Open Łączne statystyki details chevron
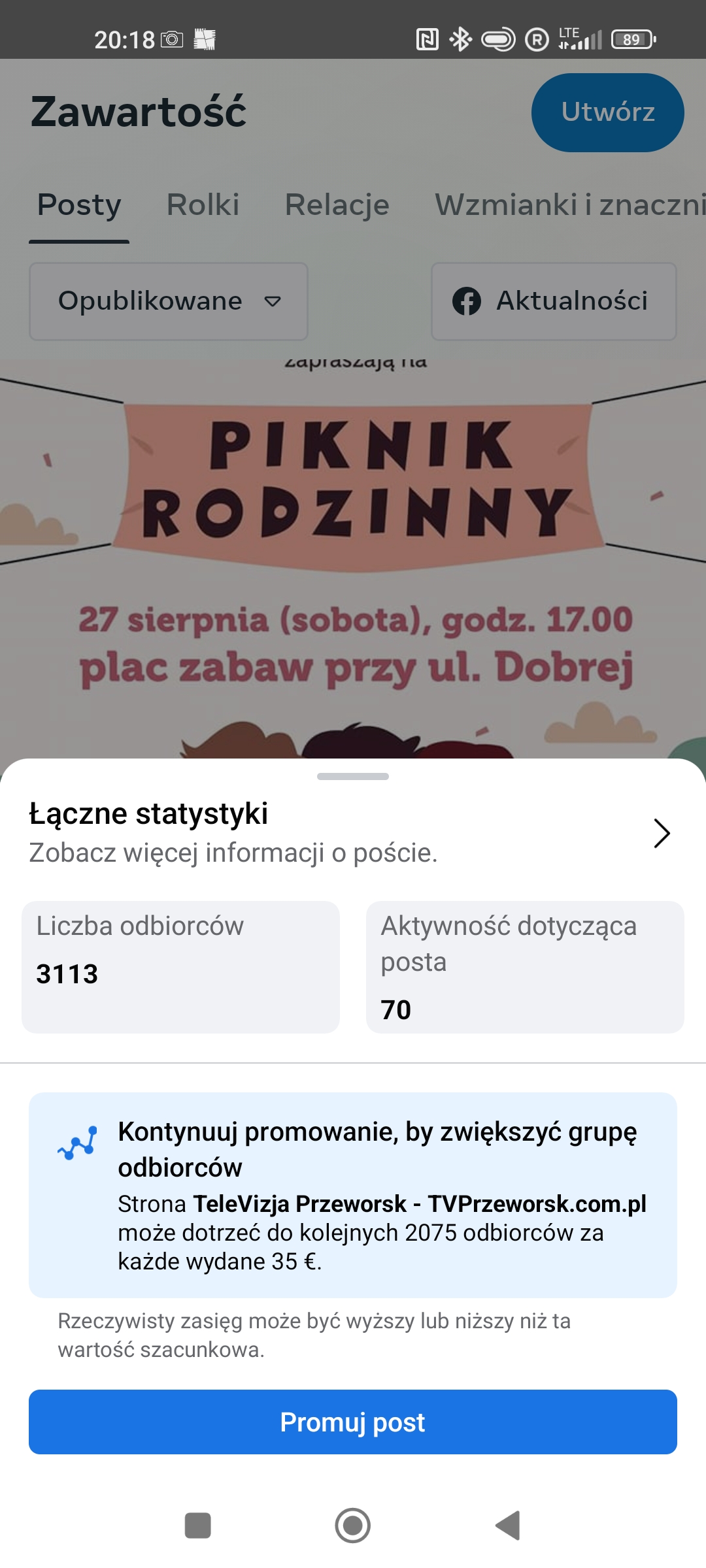This screenshot has height=1568, width=706. (x=662, y=833)
